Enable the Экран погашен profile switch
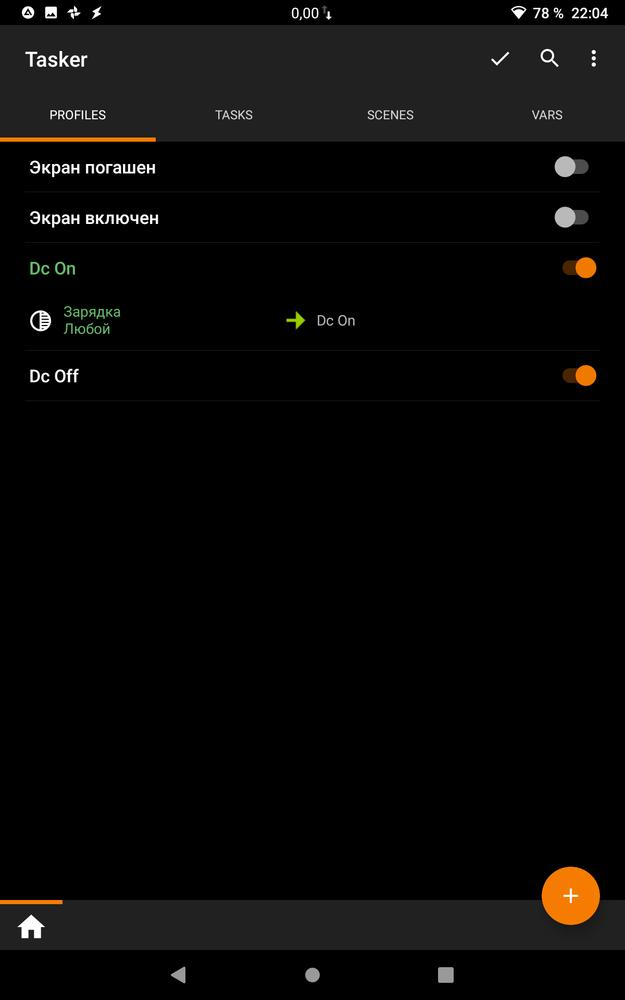This screenshot has width=625, height=1000. tap(573, 167)
